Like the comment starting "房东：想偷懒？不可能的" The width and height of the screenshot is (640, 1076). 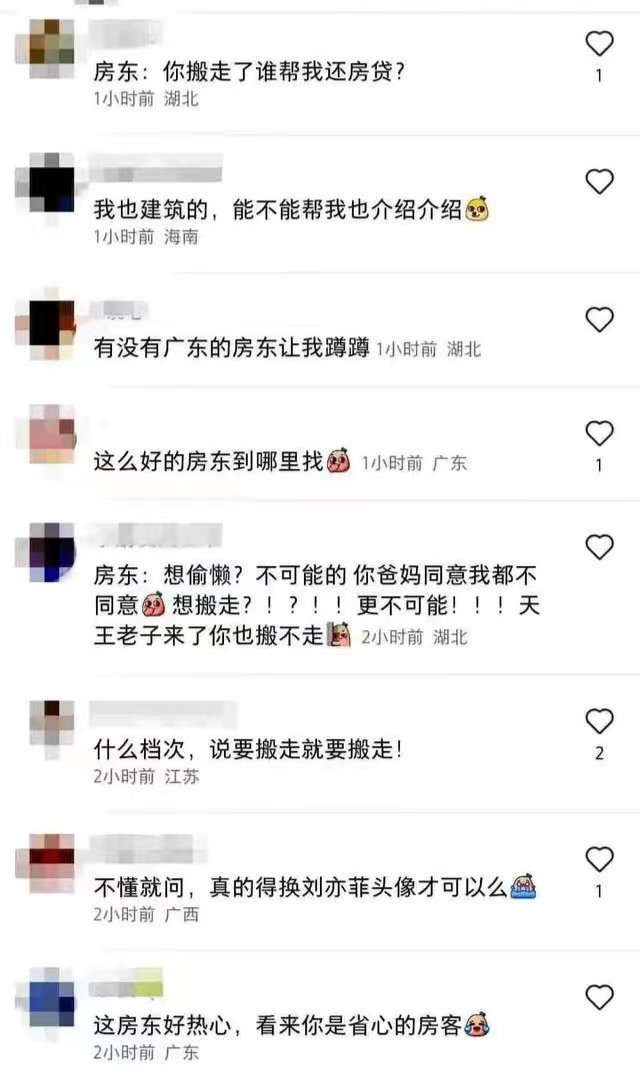[599, 547]
